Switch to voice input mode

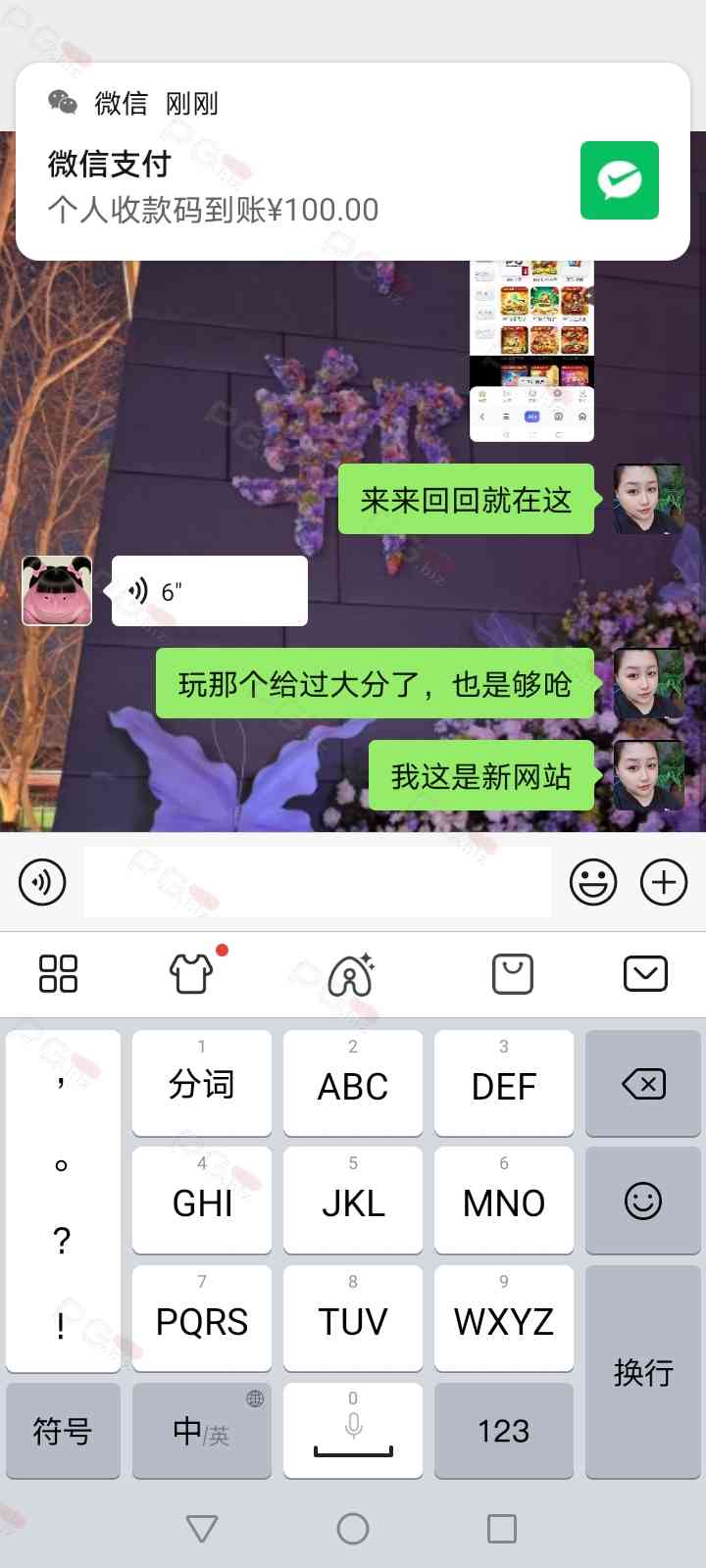tap(42, 882)
